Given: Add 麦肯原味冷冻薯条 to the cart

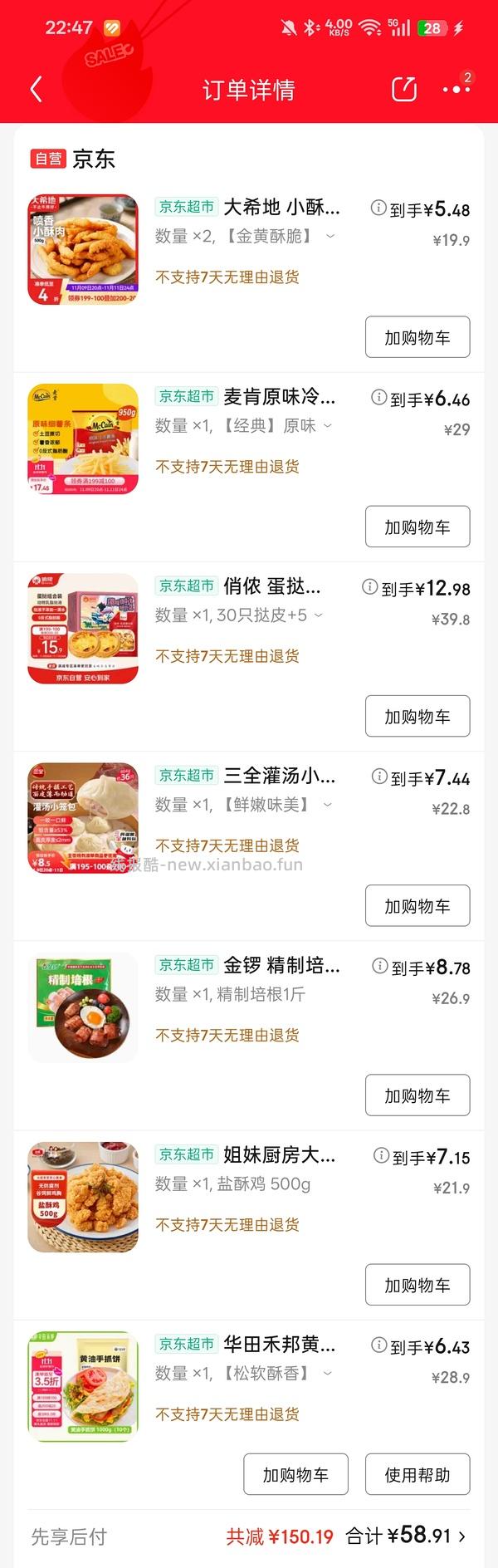Looking at the screenshot, I should pos(417,527).
